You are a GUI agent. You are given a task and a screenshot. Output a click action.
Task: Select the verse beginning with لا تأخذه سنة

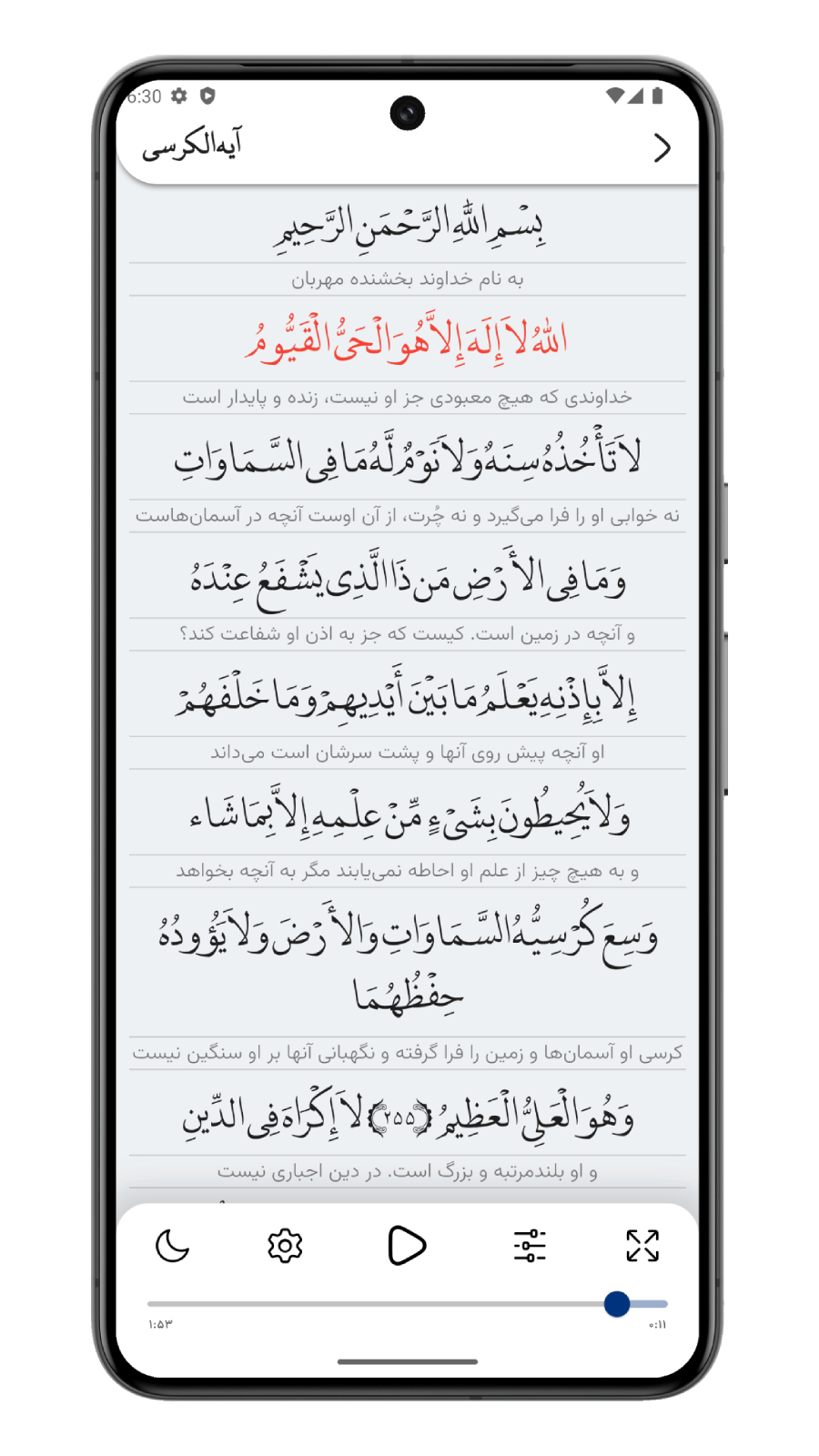click(407, 458)
